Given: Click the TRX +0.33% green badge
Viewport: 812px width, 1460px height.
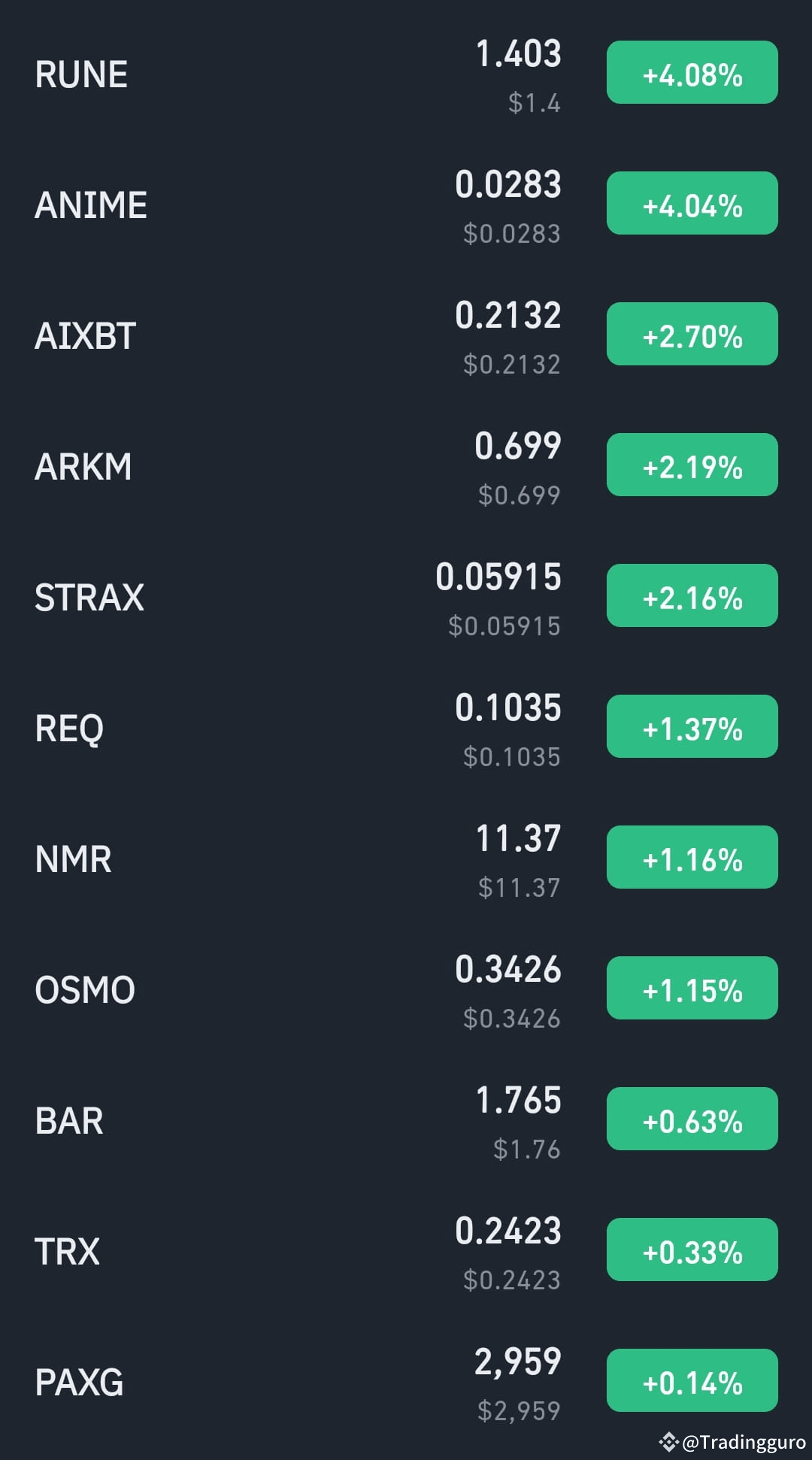Looking at the screenshot, I should 691,1250.
